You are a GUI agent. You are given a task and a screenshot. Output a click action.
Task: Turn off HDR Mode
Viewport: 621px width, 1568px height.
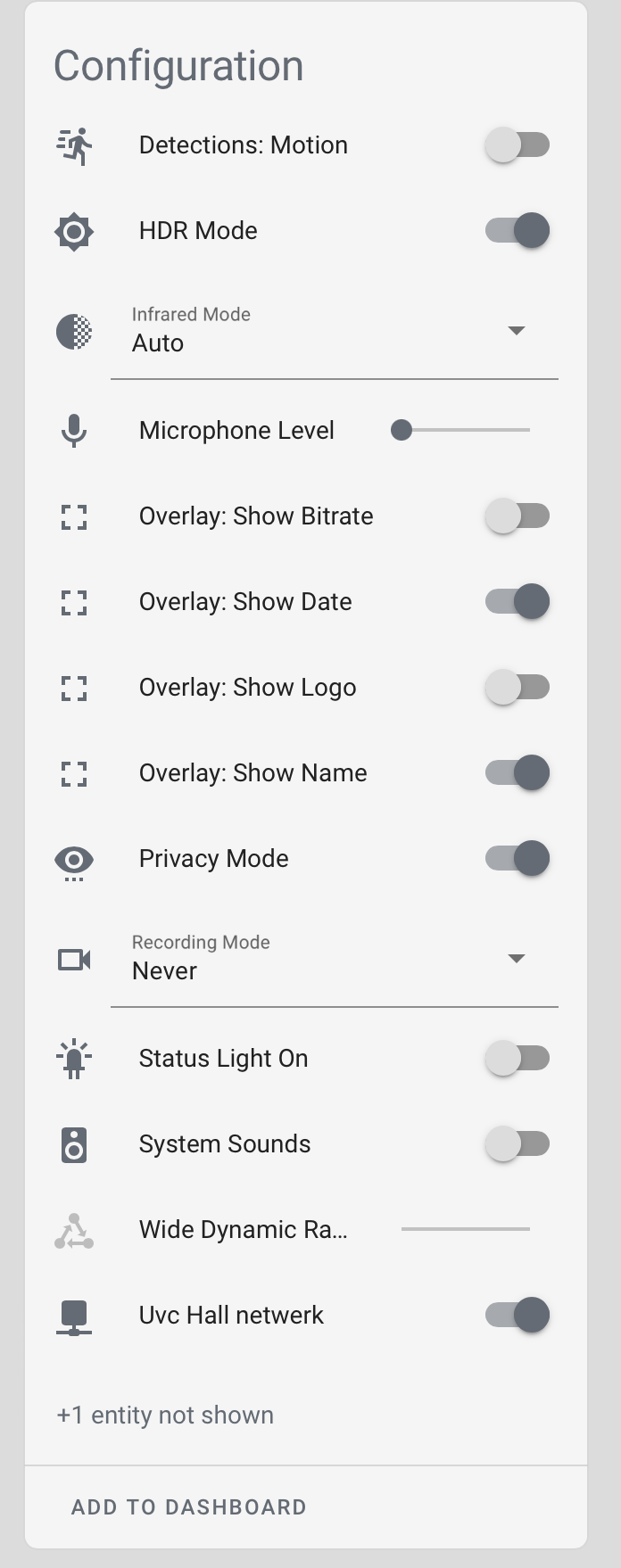pyautogui.click(x=517, y=230)
